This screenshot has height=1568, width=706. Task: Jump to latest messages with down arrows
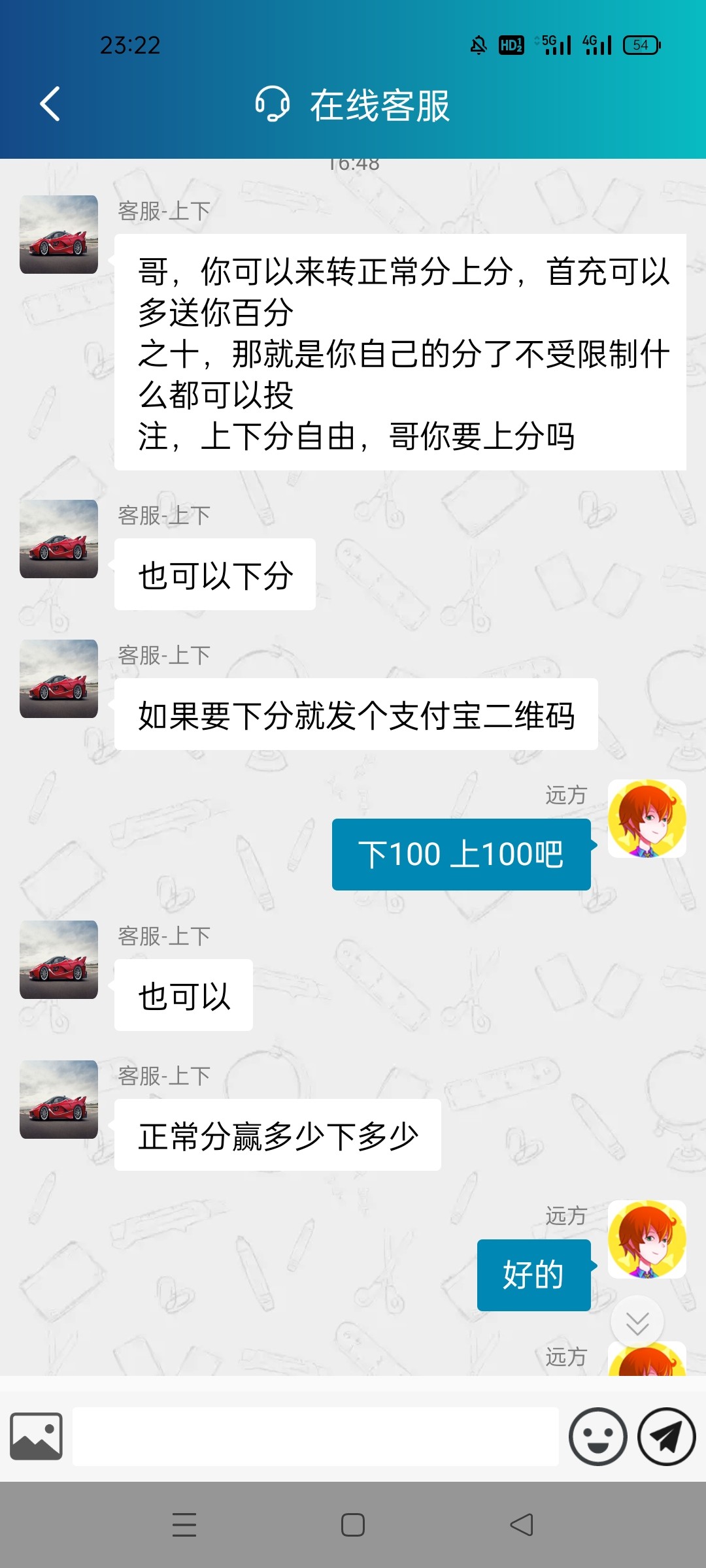(x=637, y=1324)
